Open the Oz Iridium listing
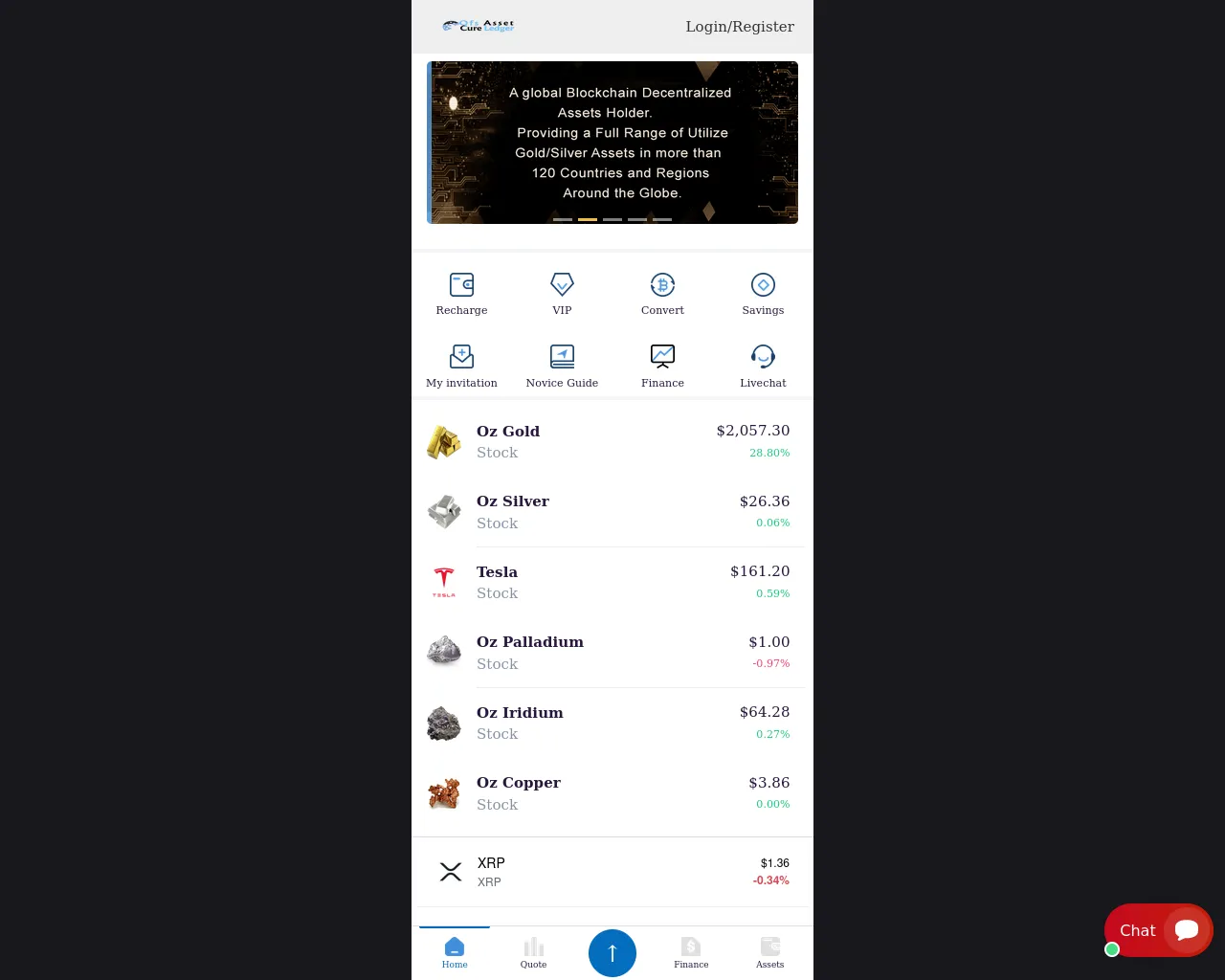Screen dimensions: 1225x980 click(x=612, y=723)
